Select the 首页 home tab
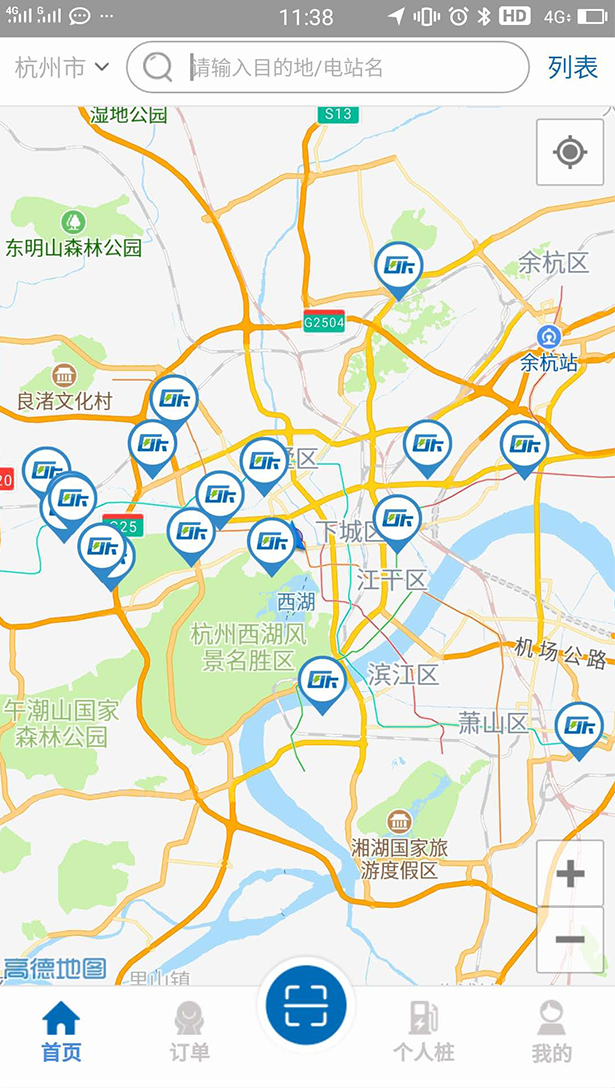Image resolution: width=615 pixels, height=1088 pixels. pyautogui.click(x=61, y=1031)
